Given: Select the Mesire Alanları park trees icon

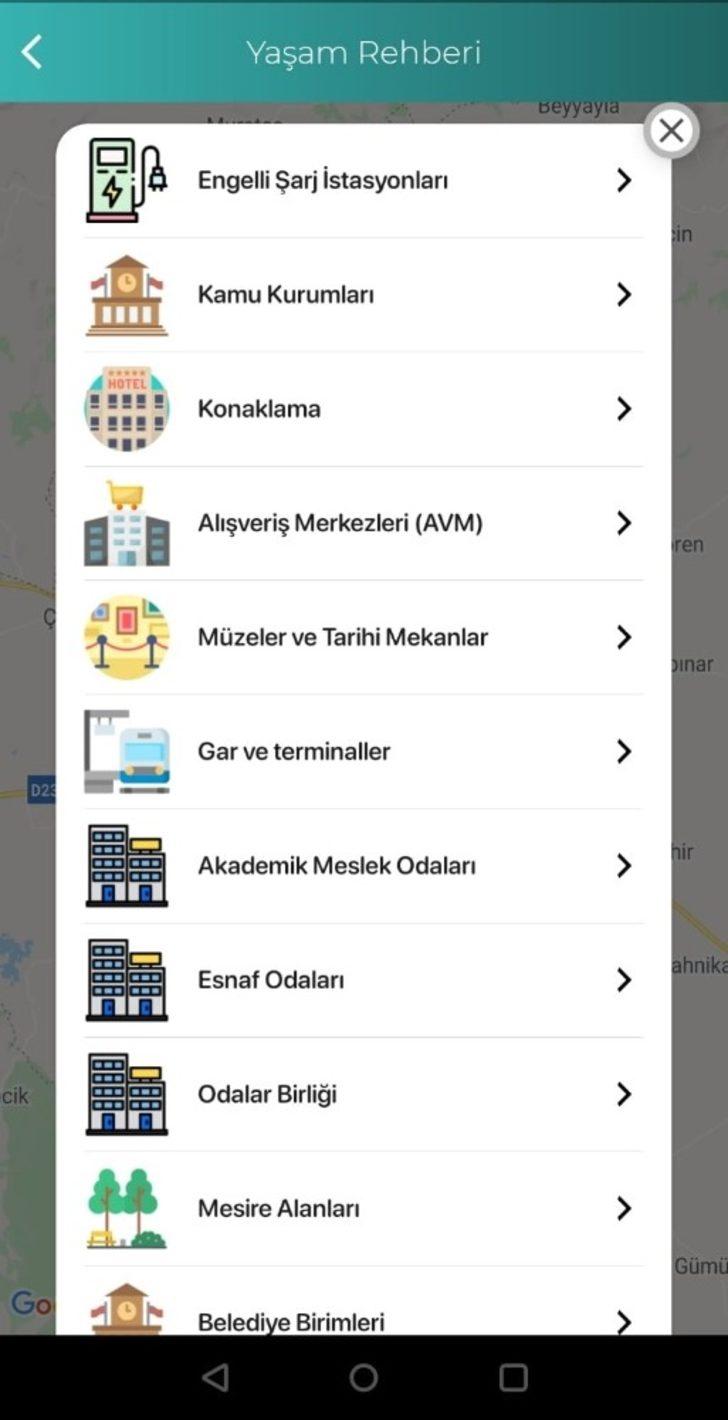Looking at the screenshot, I should [127, 1207].
